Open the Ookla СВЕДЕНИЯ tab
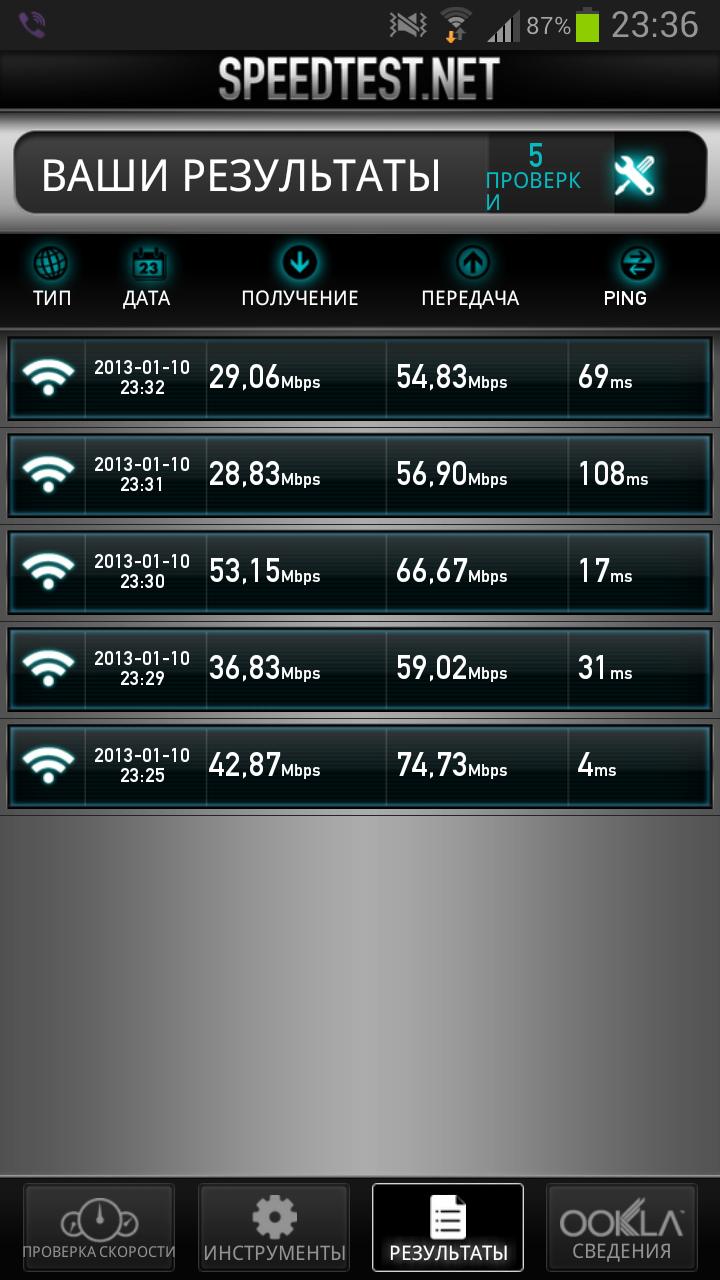The image size is (720, 1280). coord(621,1227)
